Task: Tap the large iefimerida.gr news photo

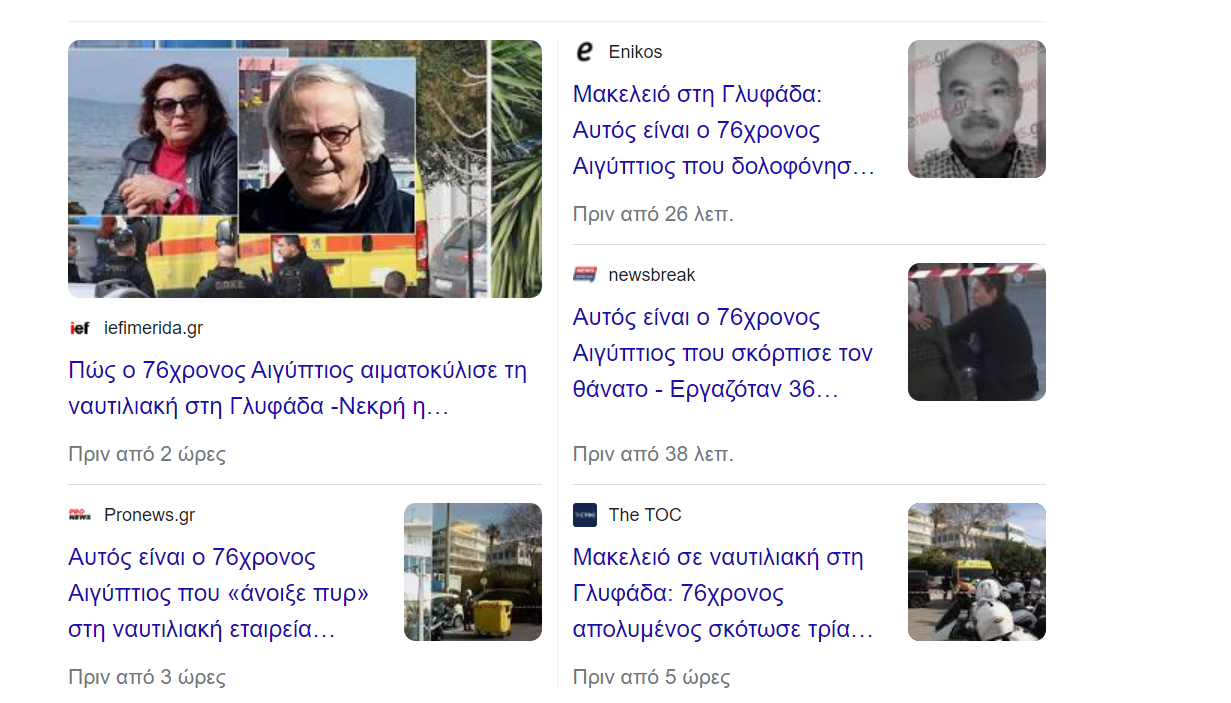Action: pyautogui.click(x=304, y=168)
